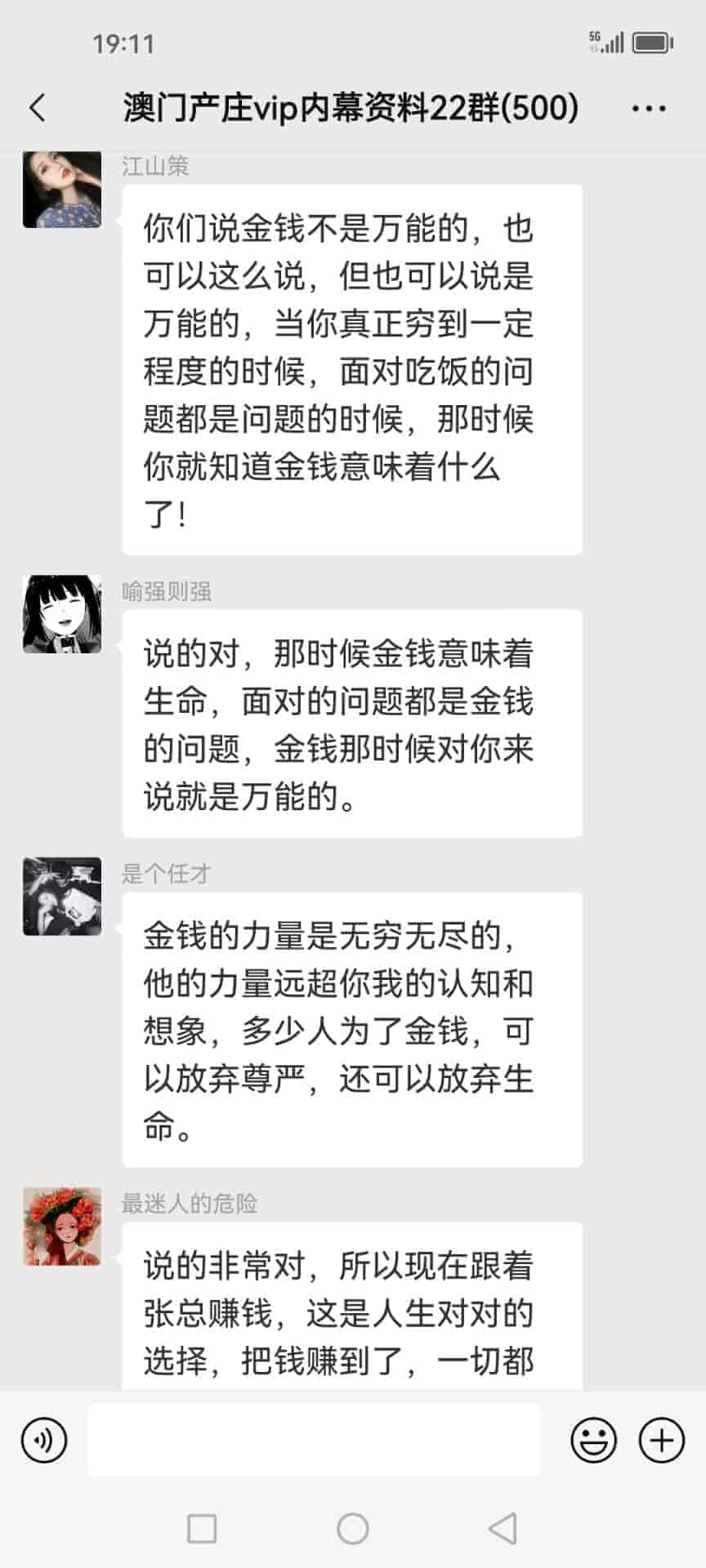Open 喻强则强's profile avatar
This screenshot has height=1568, width=706.
click(x=62, y=614)
